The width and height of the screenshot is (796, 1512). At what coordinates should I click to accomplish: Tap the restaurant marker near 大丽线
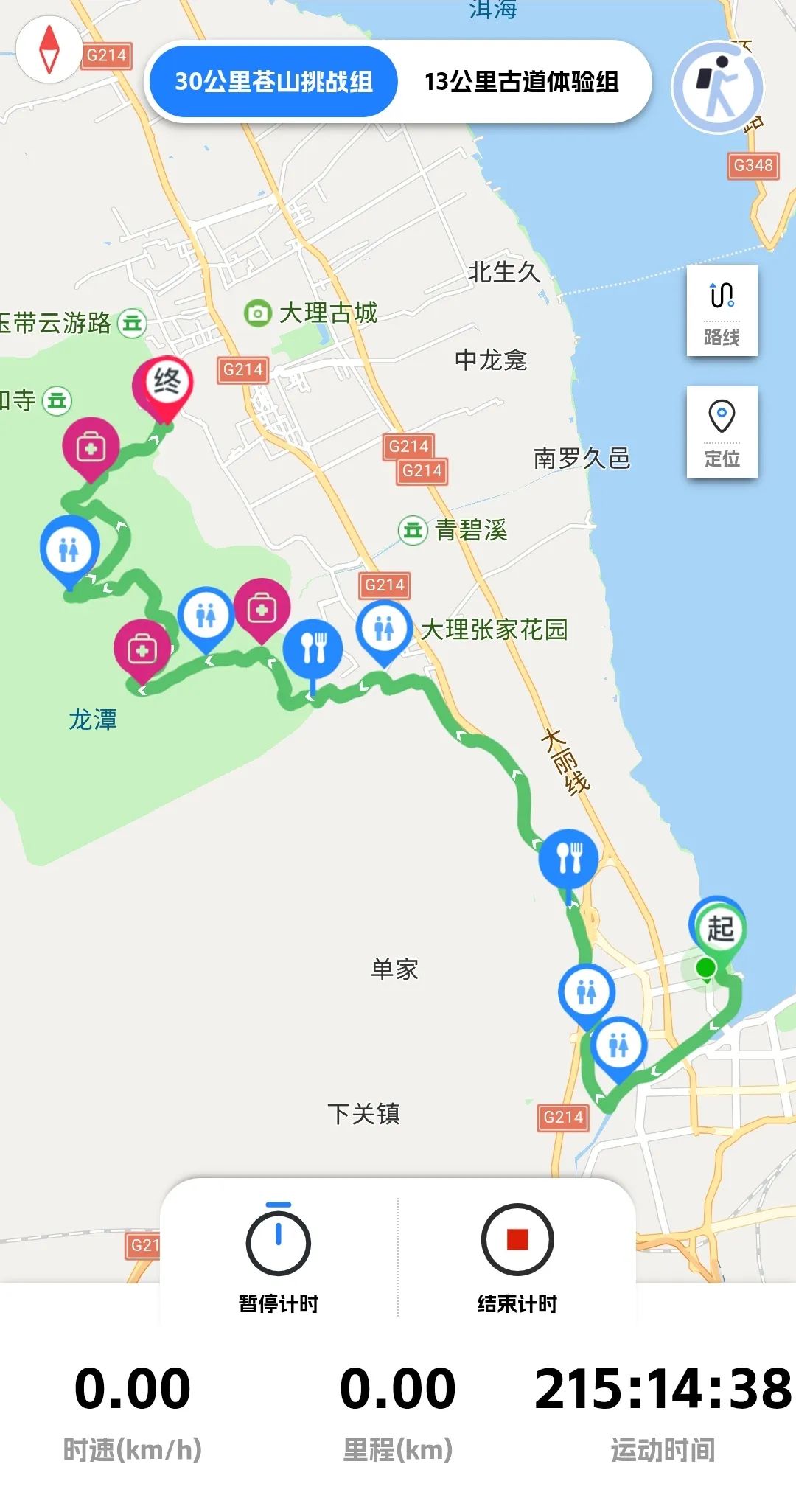pyautogui.click(x=568, y=857)
